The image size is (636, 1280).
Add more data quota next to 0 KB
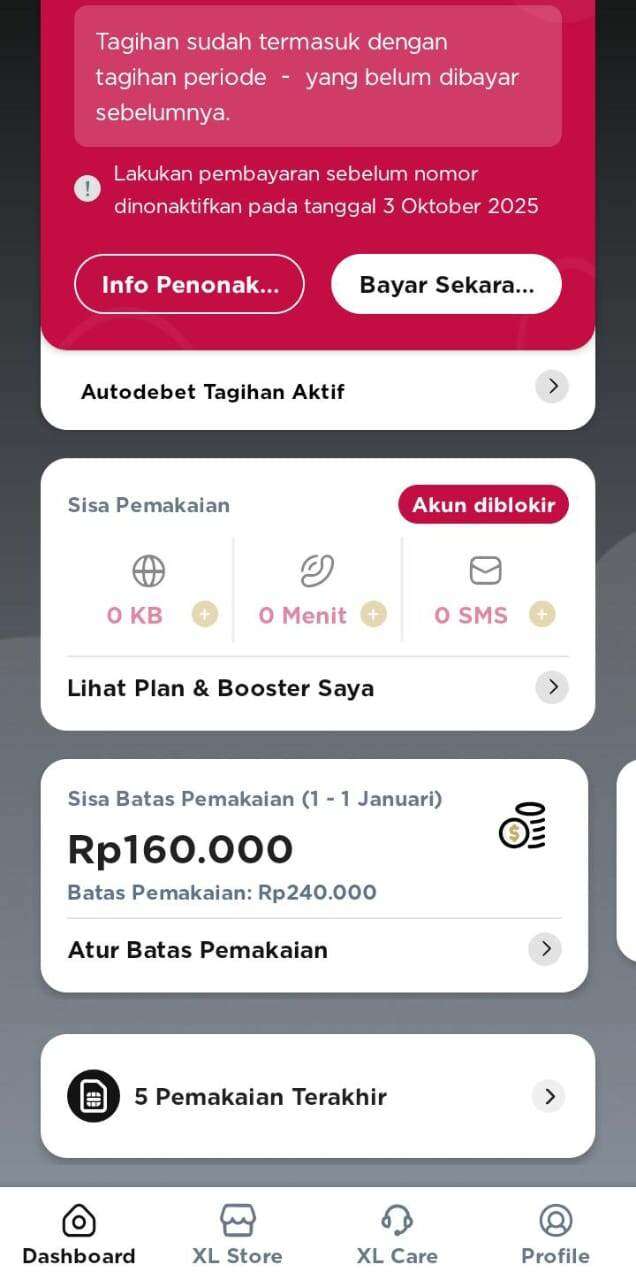(205, 614)
